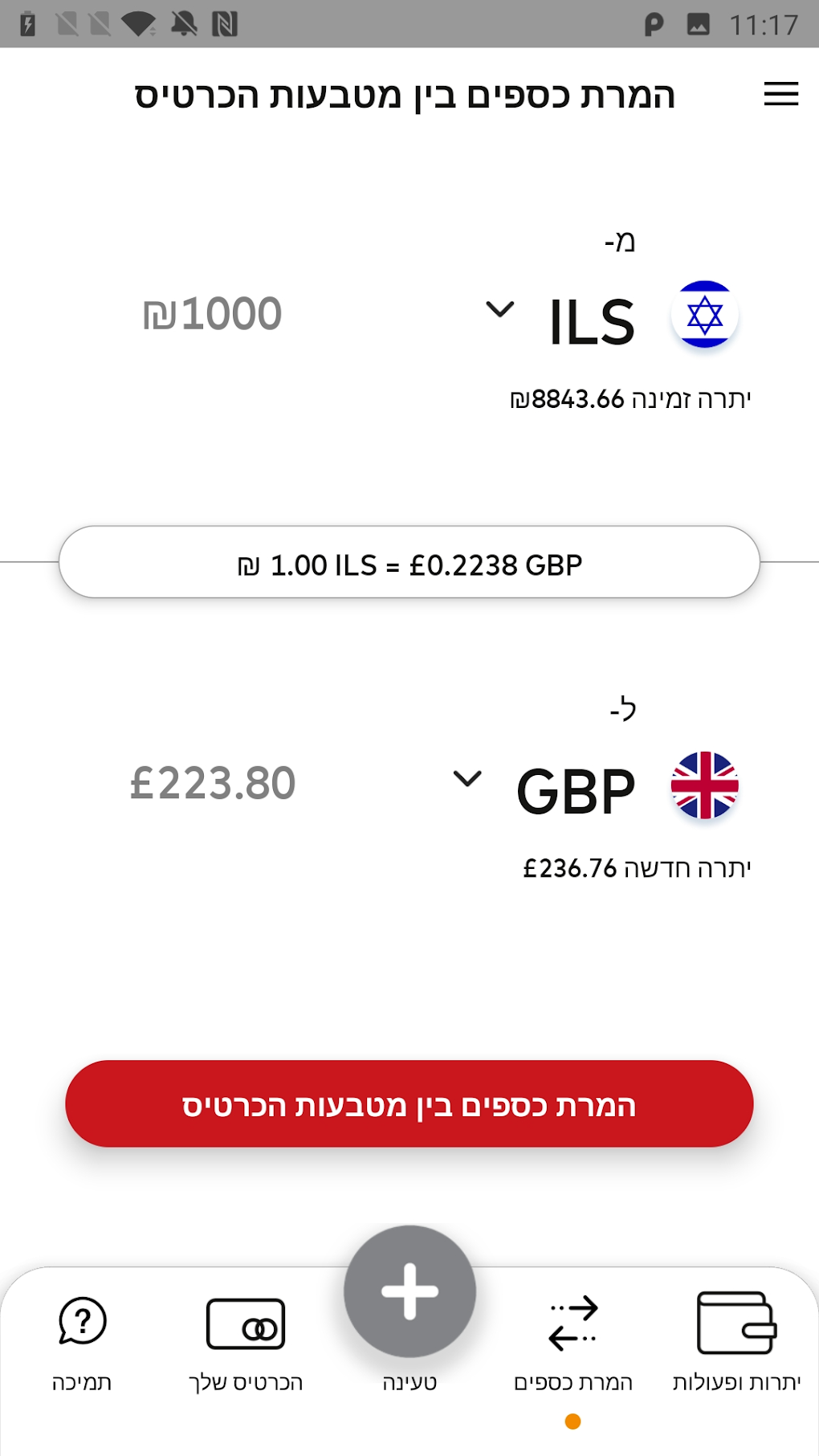Viewport: 819px width, 1456px height.
Task: Tap the exchange rate pill 1.00 ILS = £0.2238
Action: pyautogui.click(x=409, y=563)
